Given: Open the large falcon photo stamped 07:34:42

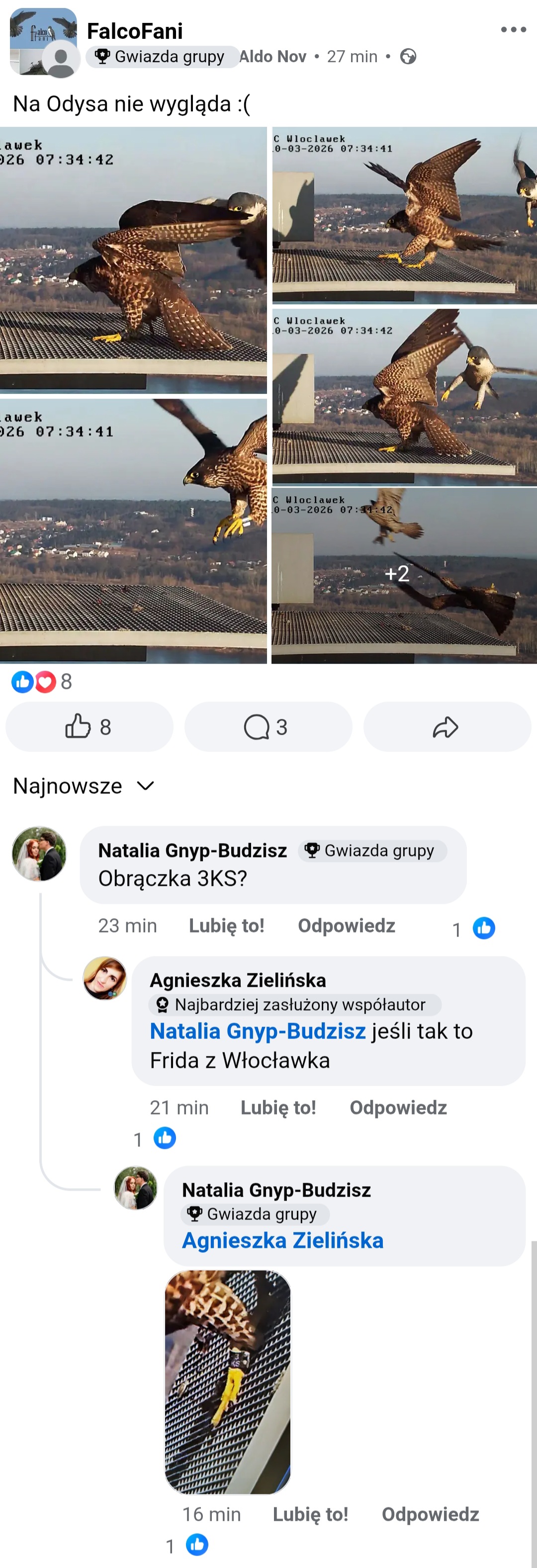Looking at the screenshot, I should (x=133, y=260).
